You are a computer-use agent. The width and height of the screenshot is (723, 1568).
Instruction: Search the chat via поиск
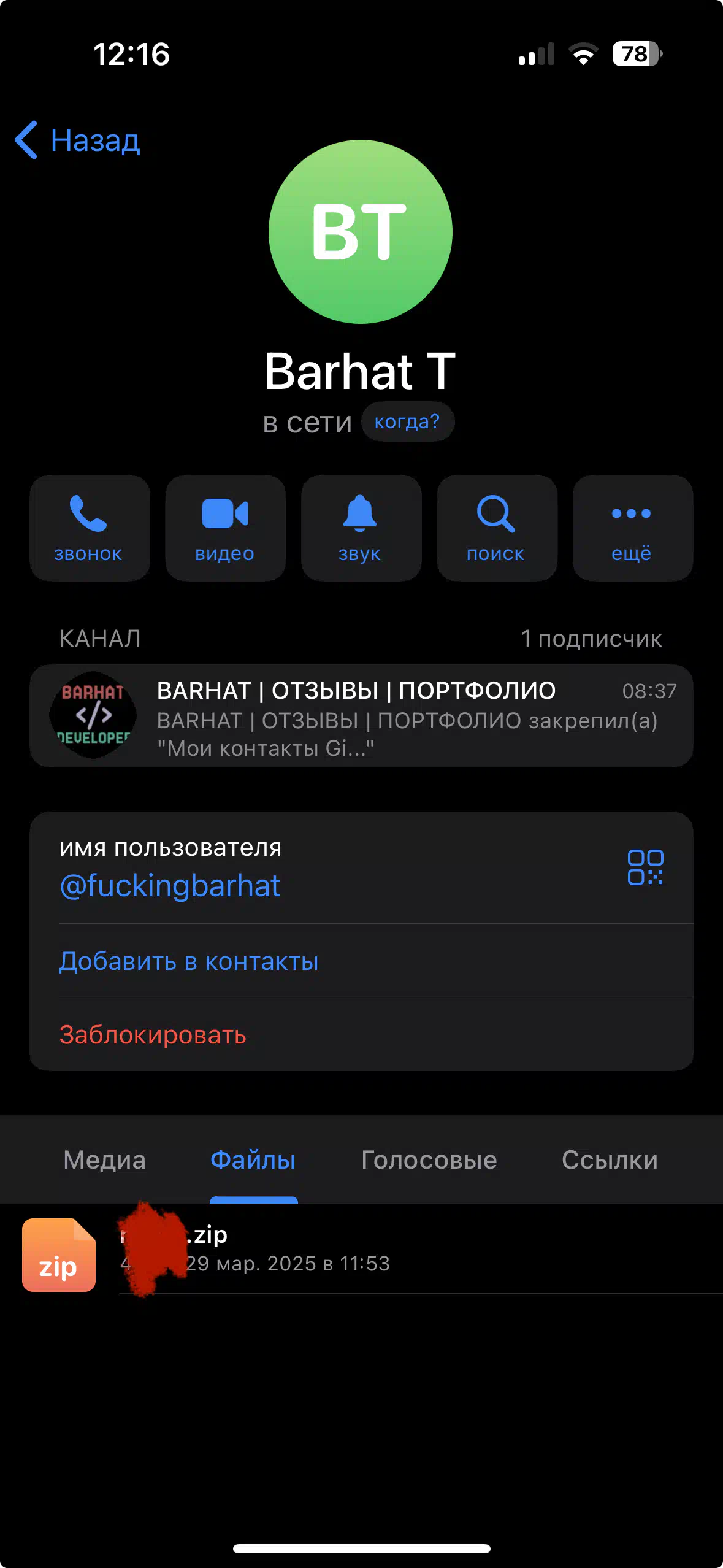[x=497, y=528]
